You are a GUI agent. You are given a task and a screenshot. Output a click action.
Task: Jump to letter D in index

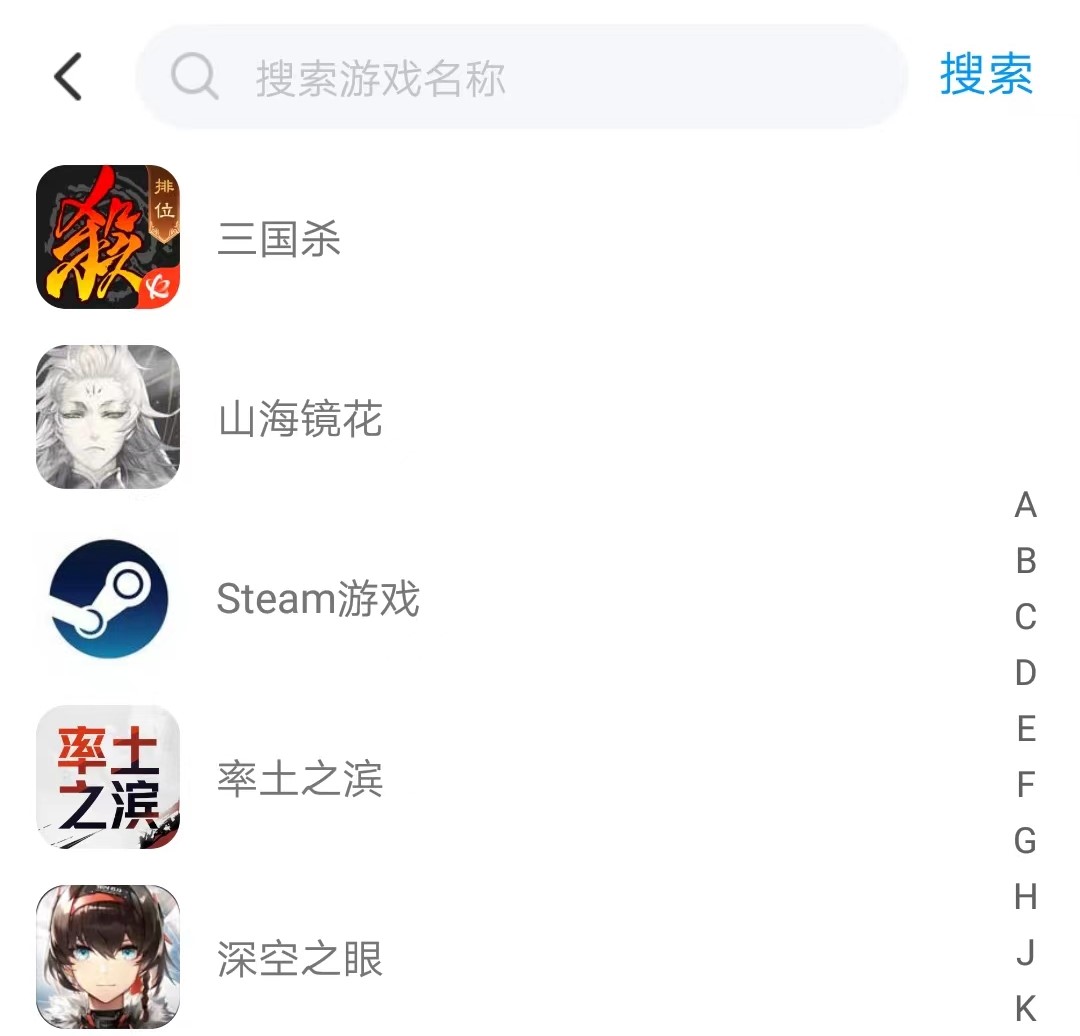(x=1025, y=673)
